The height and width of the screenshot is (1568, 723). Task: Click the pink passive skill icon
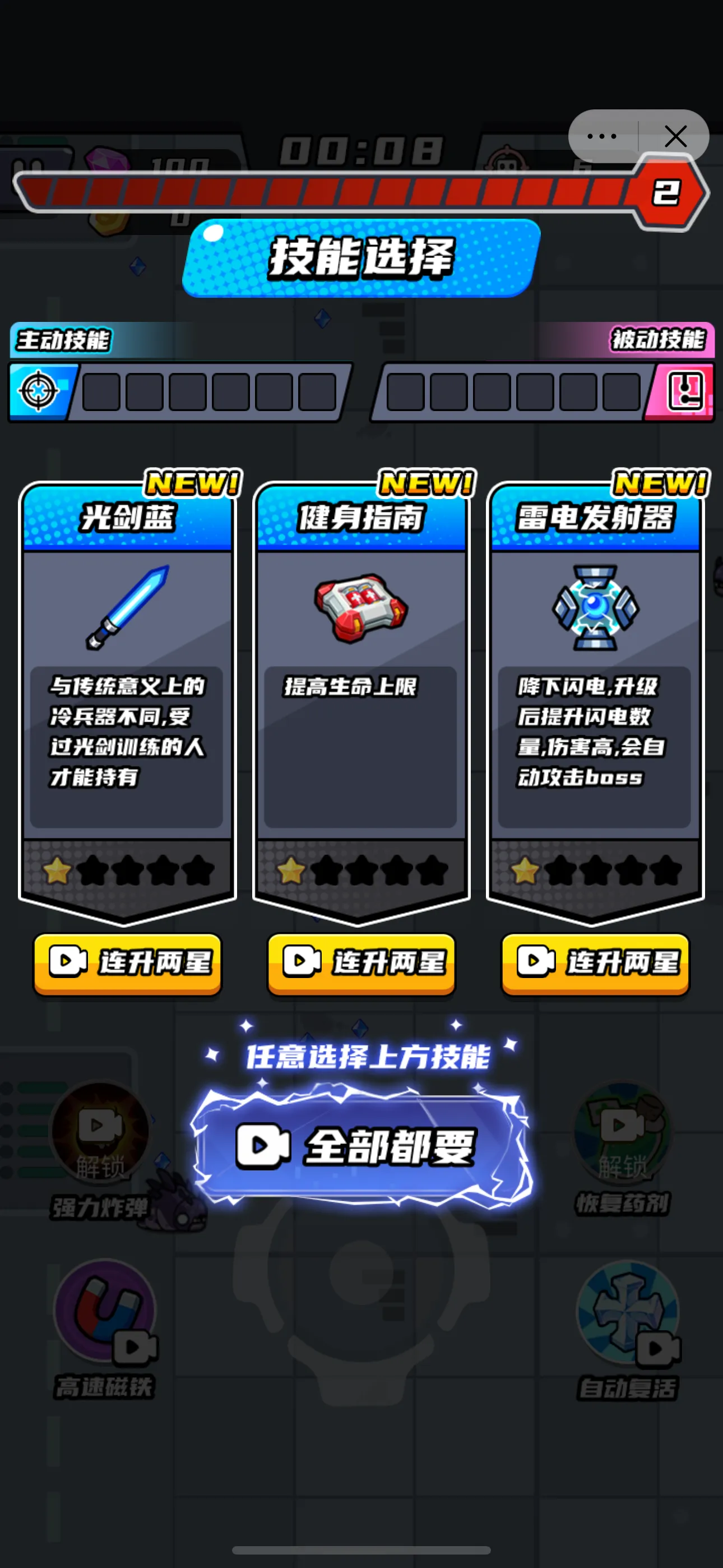687,391
